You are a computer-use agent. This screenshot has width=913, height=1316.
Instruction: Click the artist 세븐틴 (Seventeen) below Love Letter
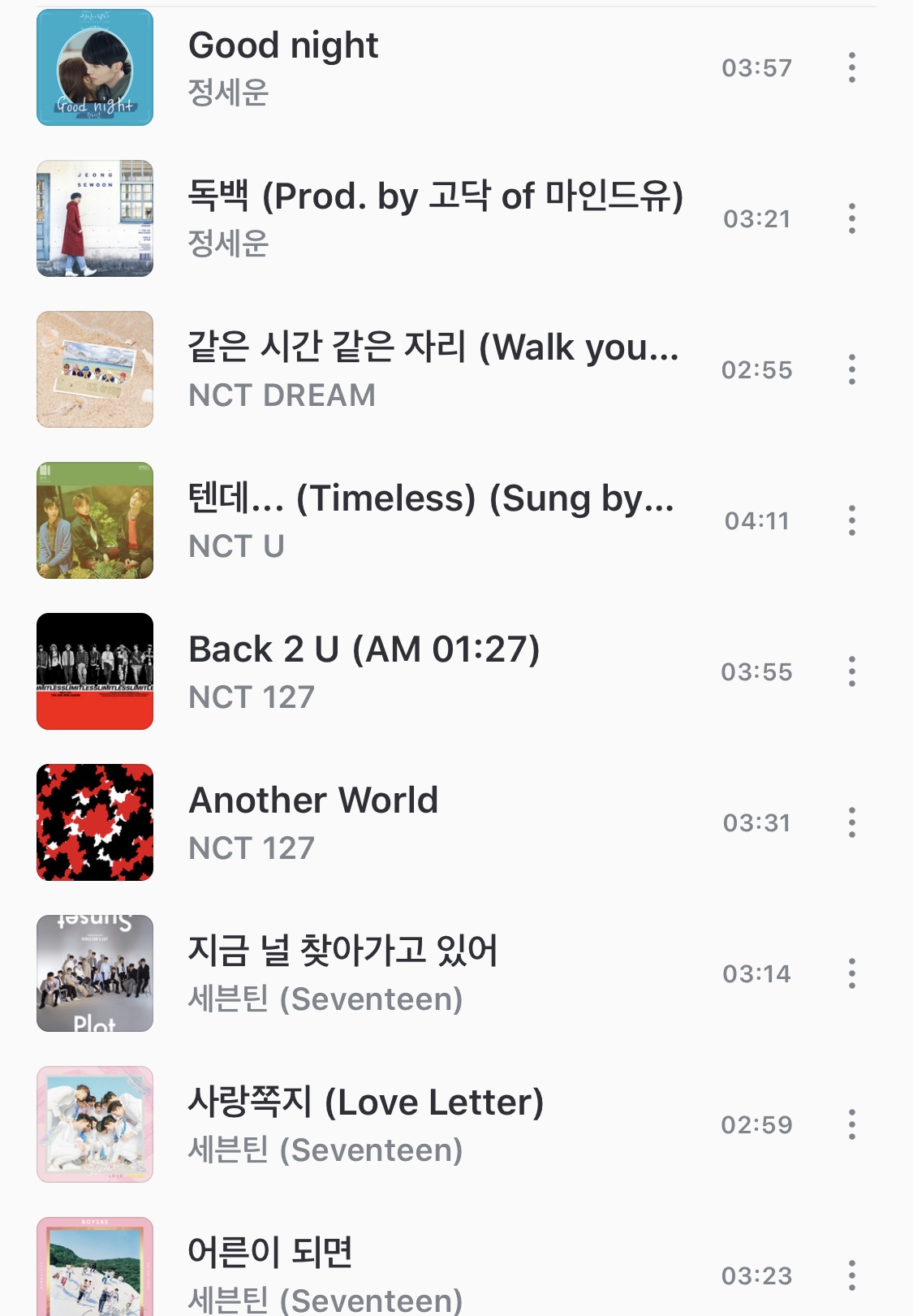click(x=325, y=1150)
